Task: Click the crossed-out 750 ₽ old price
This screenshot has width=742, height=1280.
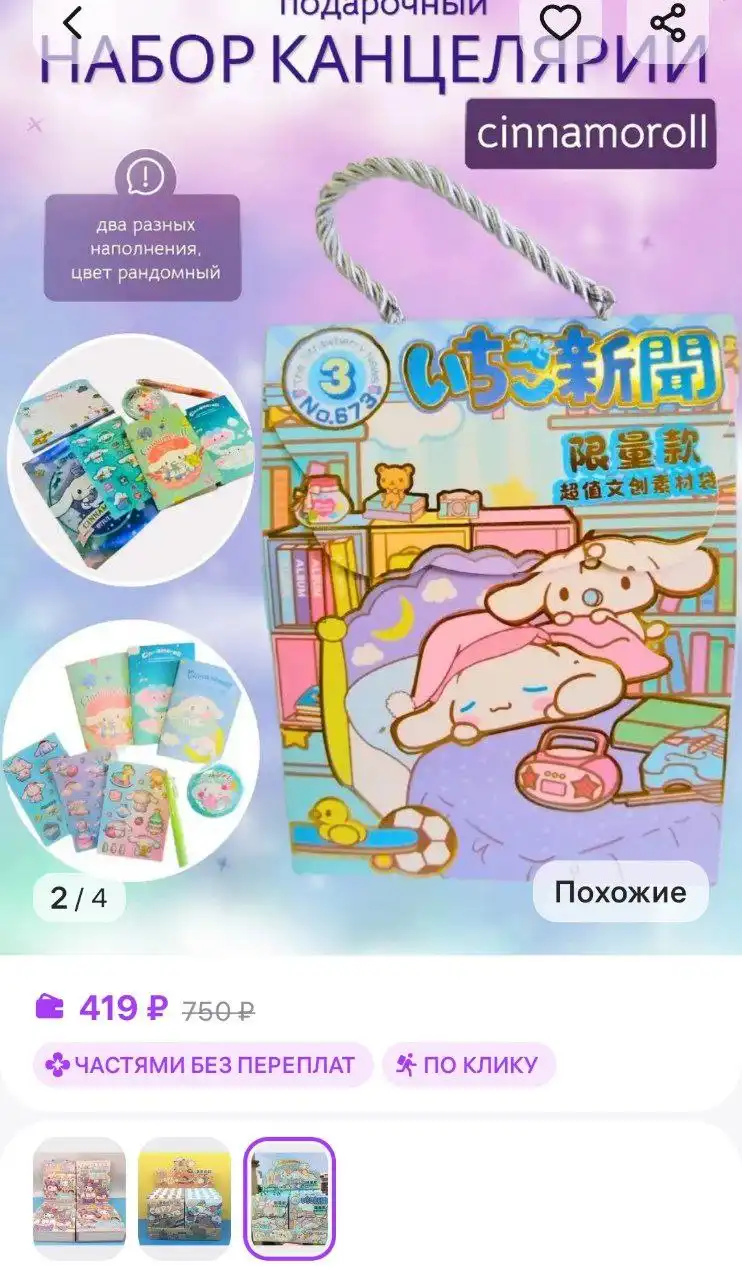Action: click(x=217, y=1011)
